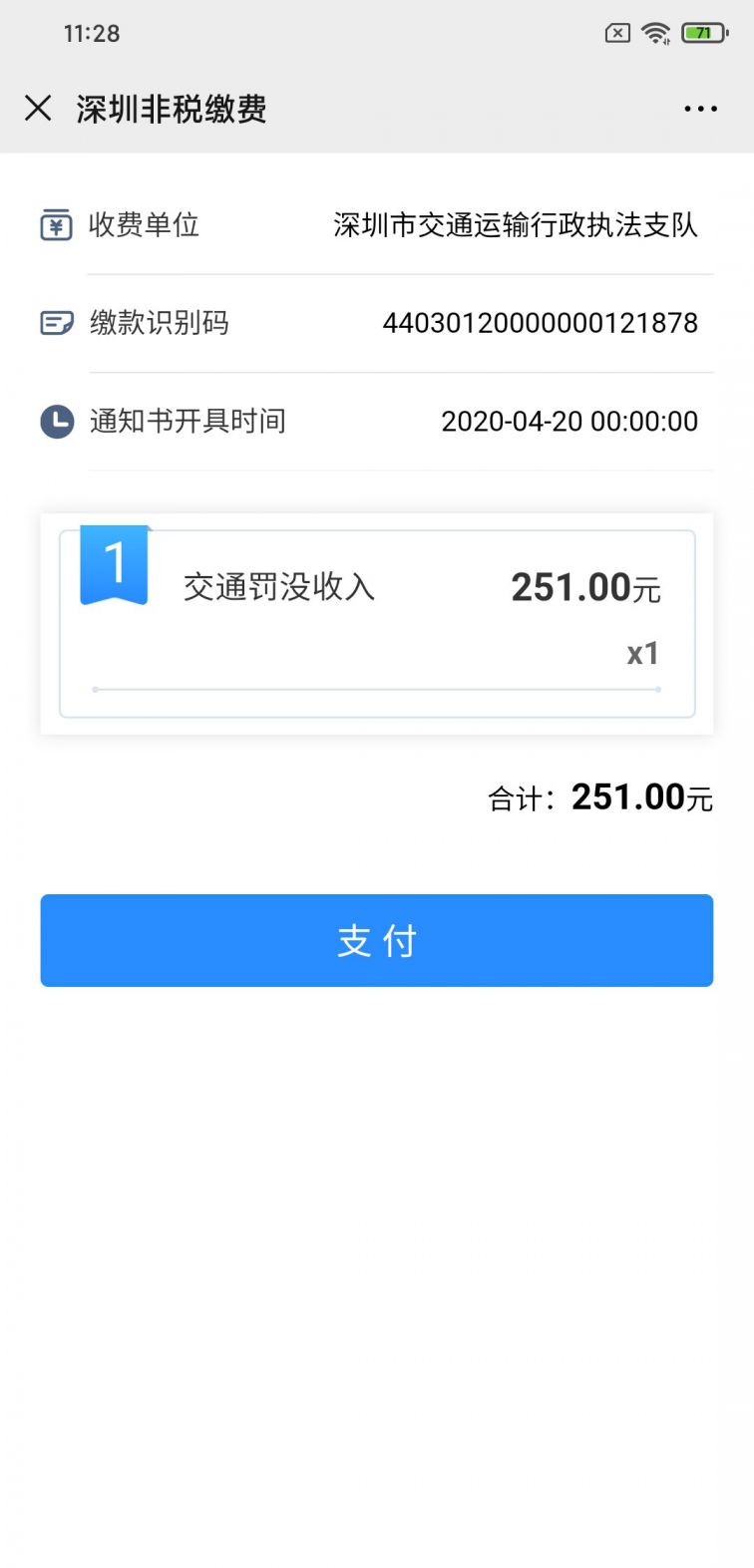Tap the Wi-Fi signal icon in status bar
Screen dimensions: 754x1568
point(655,32)
